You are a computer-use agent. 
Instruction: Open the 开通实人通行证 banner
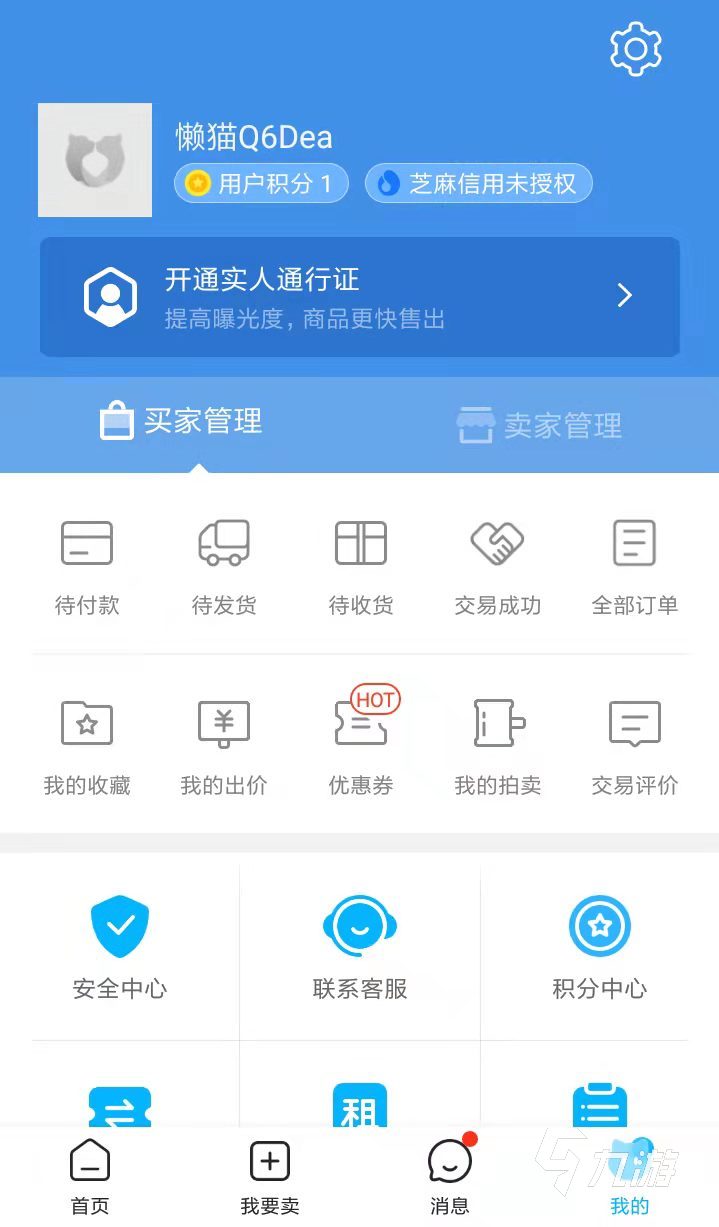360,296
